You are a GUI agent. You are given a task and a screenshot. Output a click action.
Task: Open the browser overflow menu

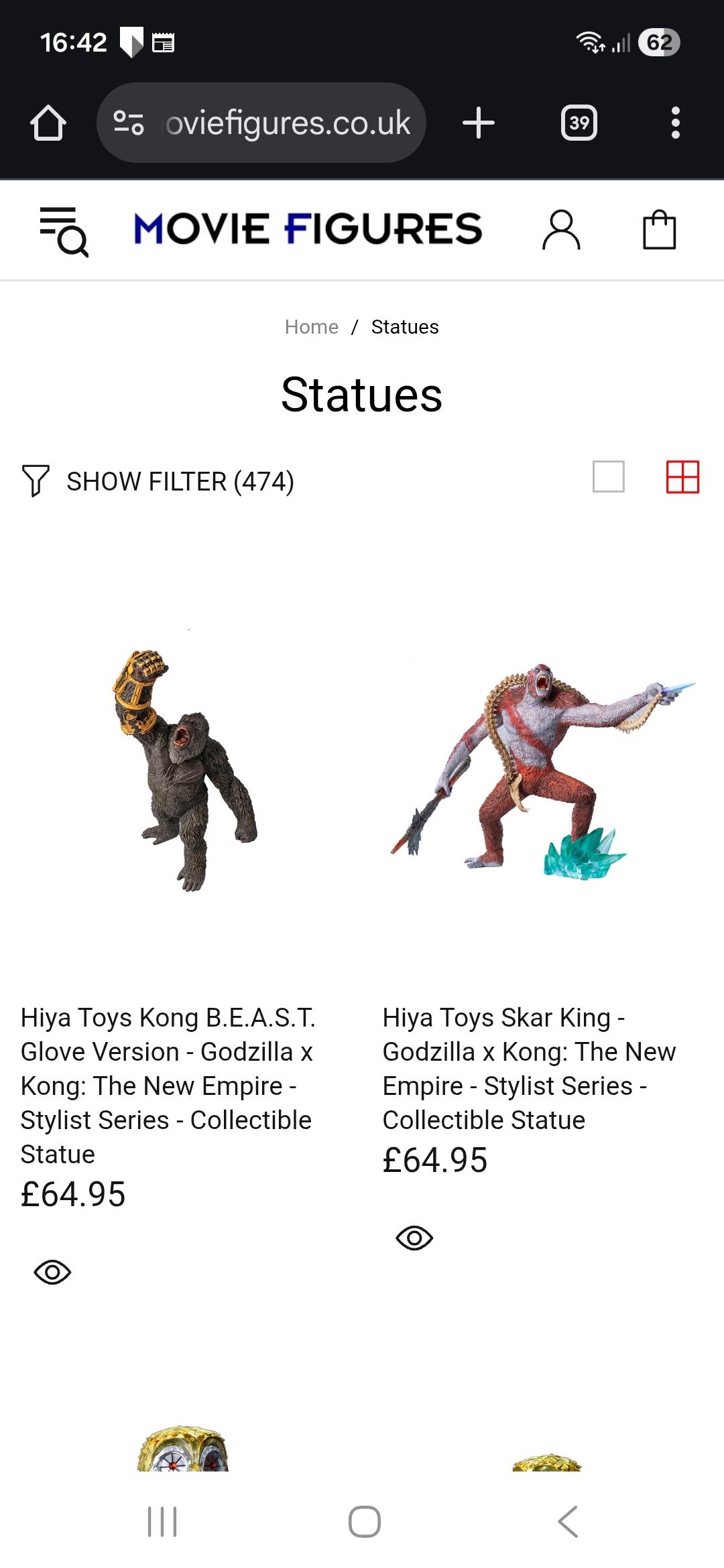pos(675,123)
